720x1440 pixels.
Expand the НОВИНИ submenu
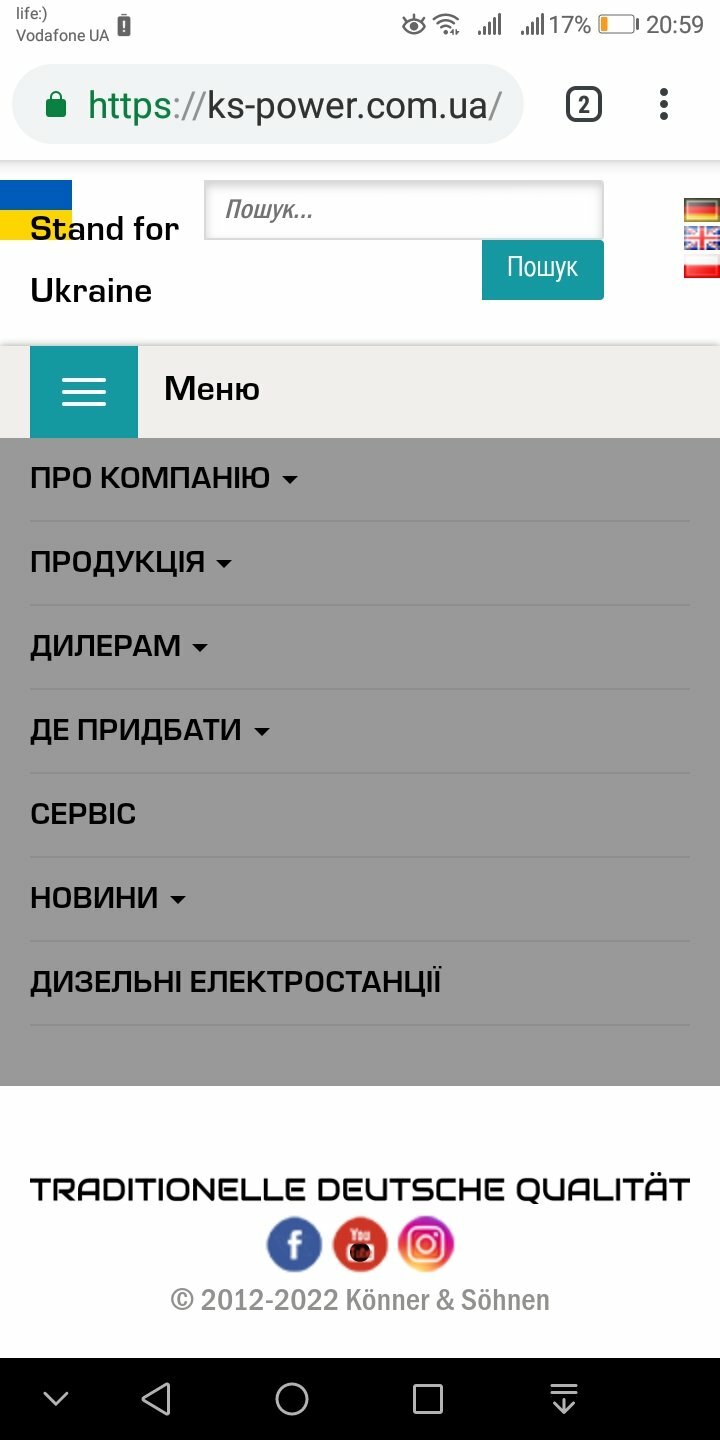tap(109, 899)
